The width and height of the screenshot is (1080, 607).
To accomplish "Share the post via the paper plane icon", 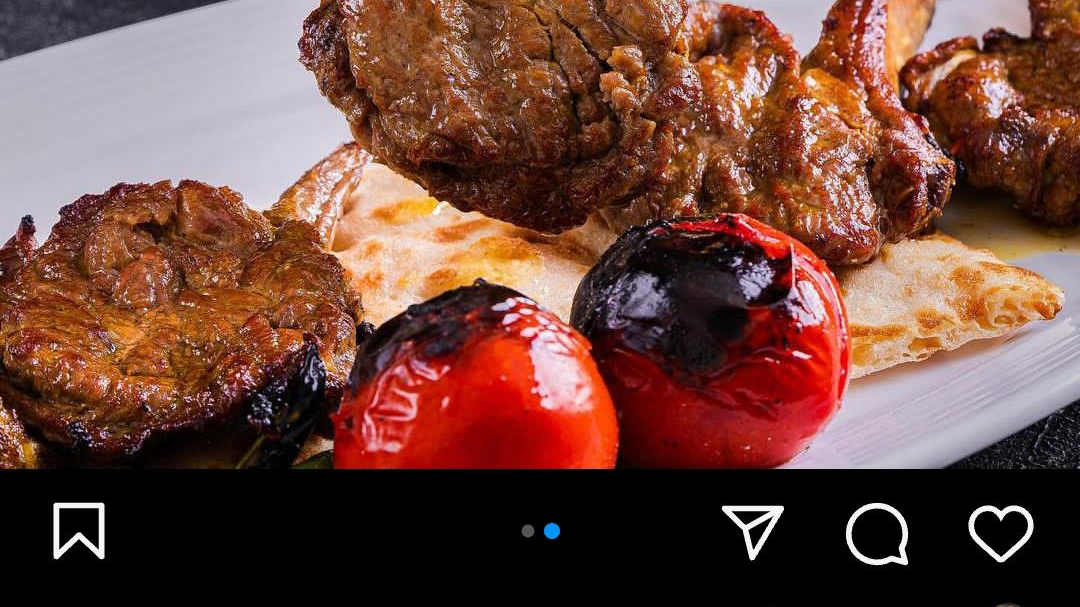I will [752, 530].
